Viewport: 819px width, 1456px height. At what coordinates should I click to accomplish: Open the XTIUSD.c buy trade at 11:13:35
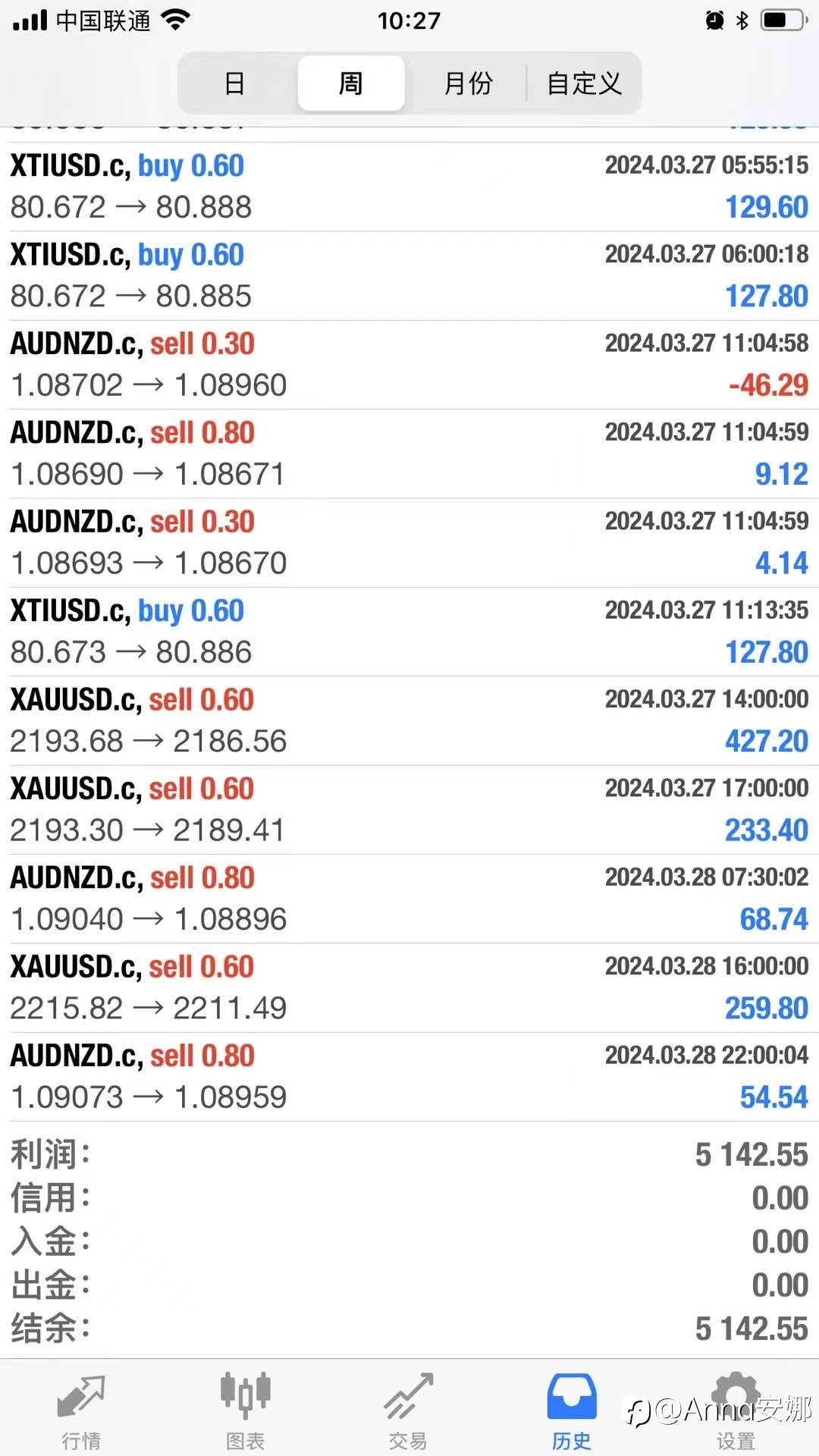(x=409, y=632)
